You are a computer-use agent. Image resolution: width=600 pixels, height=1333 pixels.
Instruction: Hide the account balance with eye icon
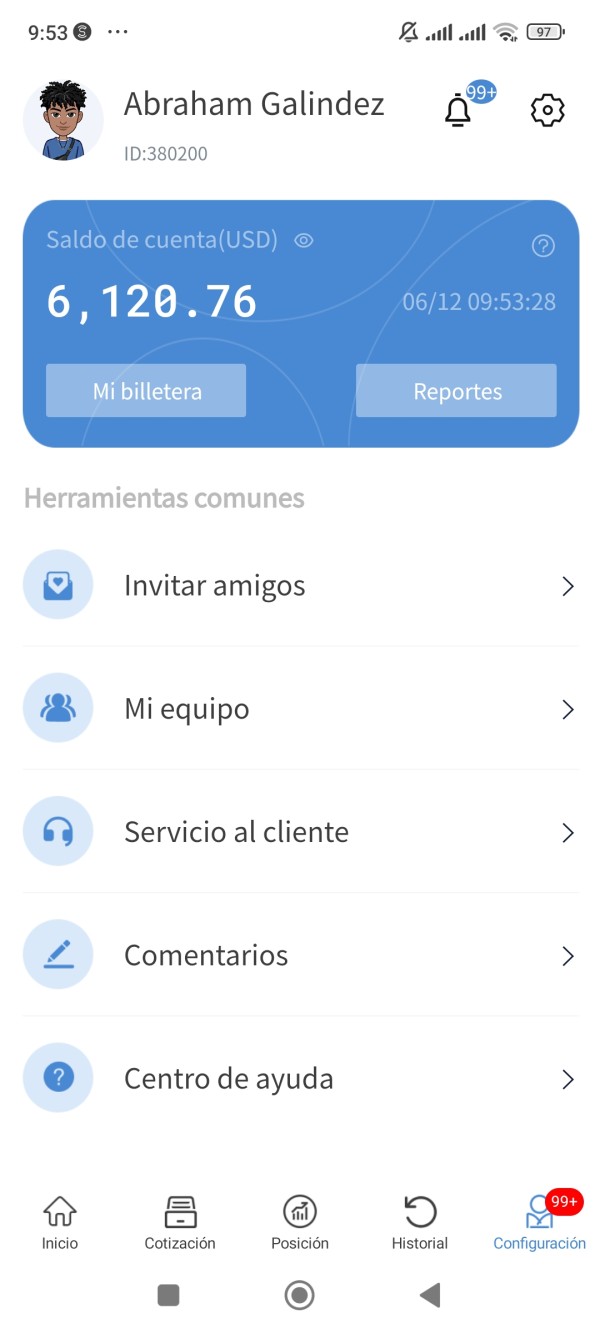(x=304, y=240)
